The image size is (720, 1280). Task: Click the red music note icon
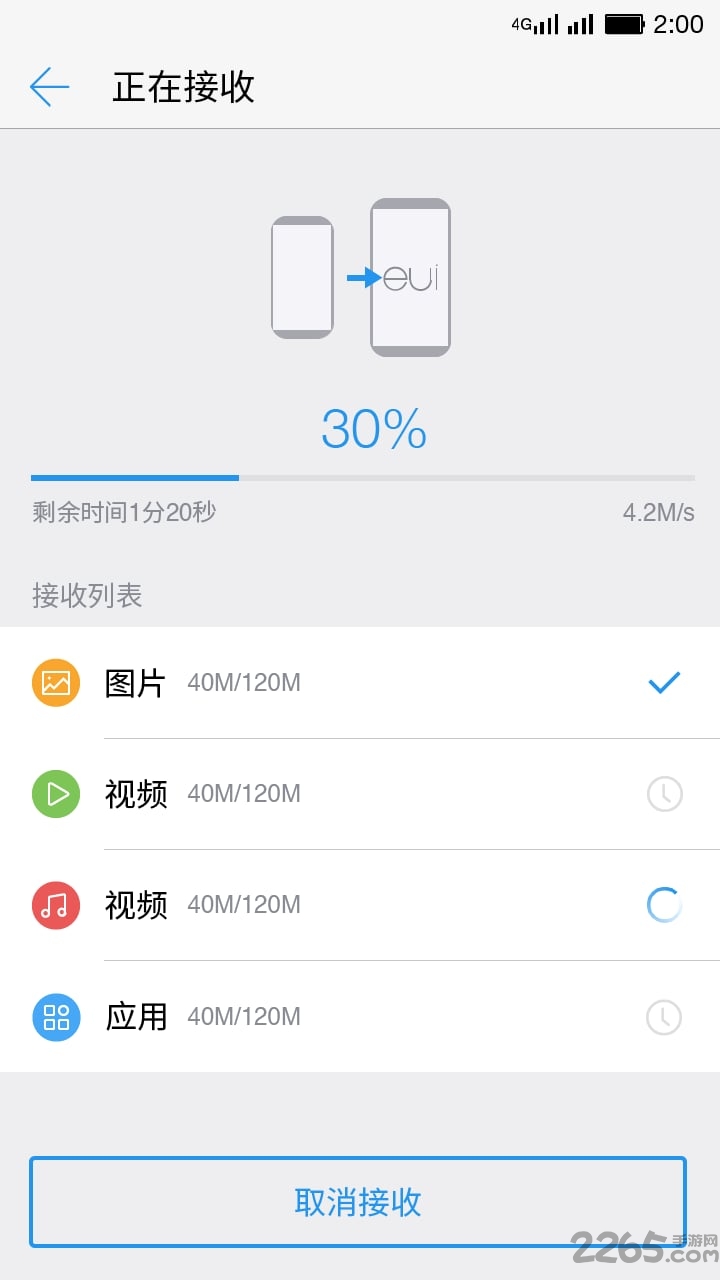(x=55, y=905)
